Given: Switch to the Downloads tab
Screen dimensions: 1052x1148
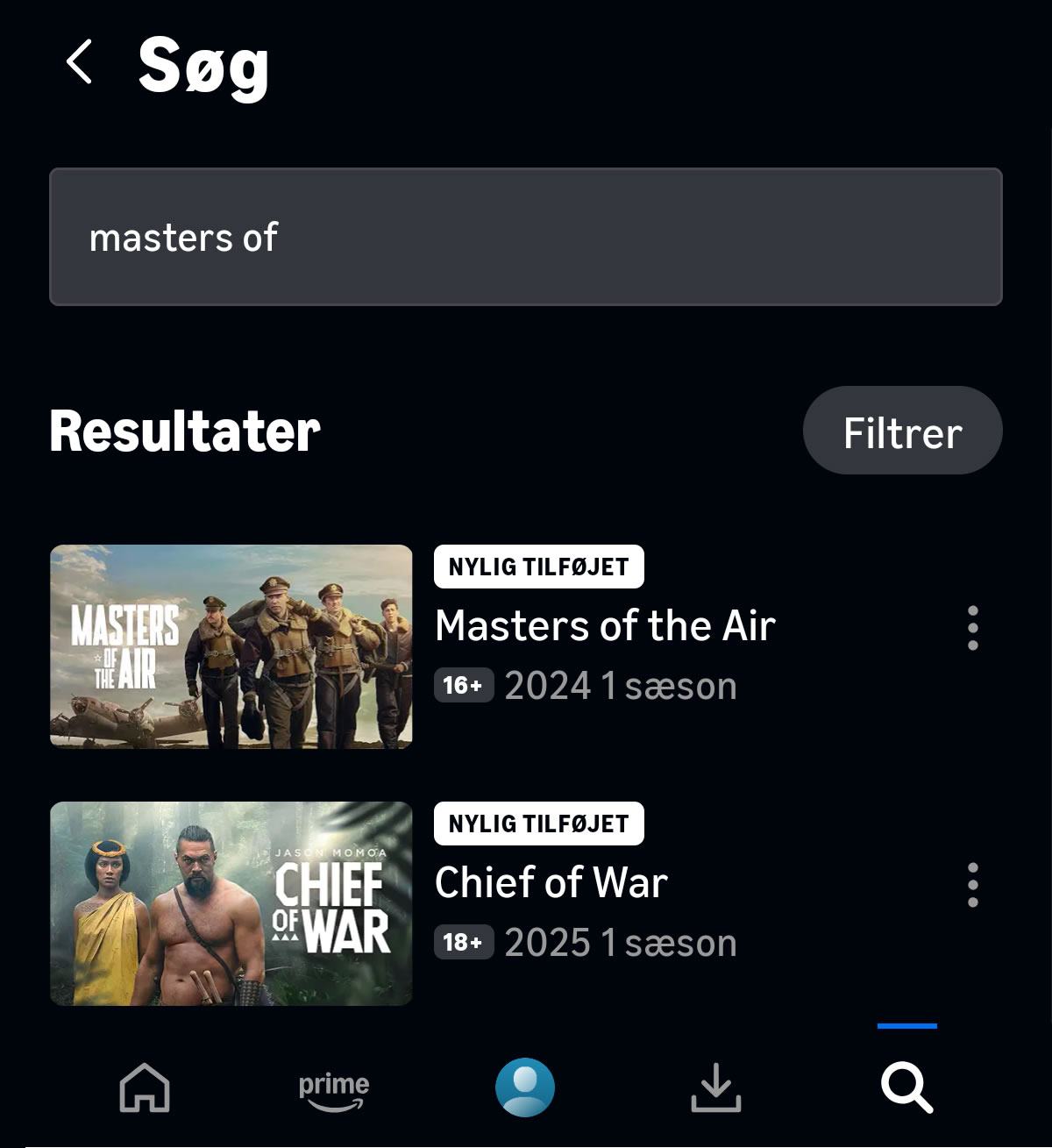Looking at the screenshot, I should point(715,1087).
